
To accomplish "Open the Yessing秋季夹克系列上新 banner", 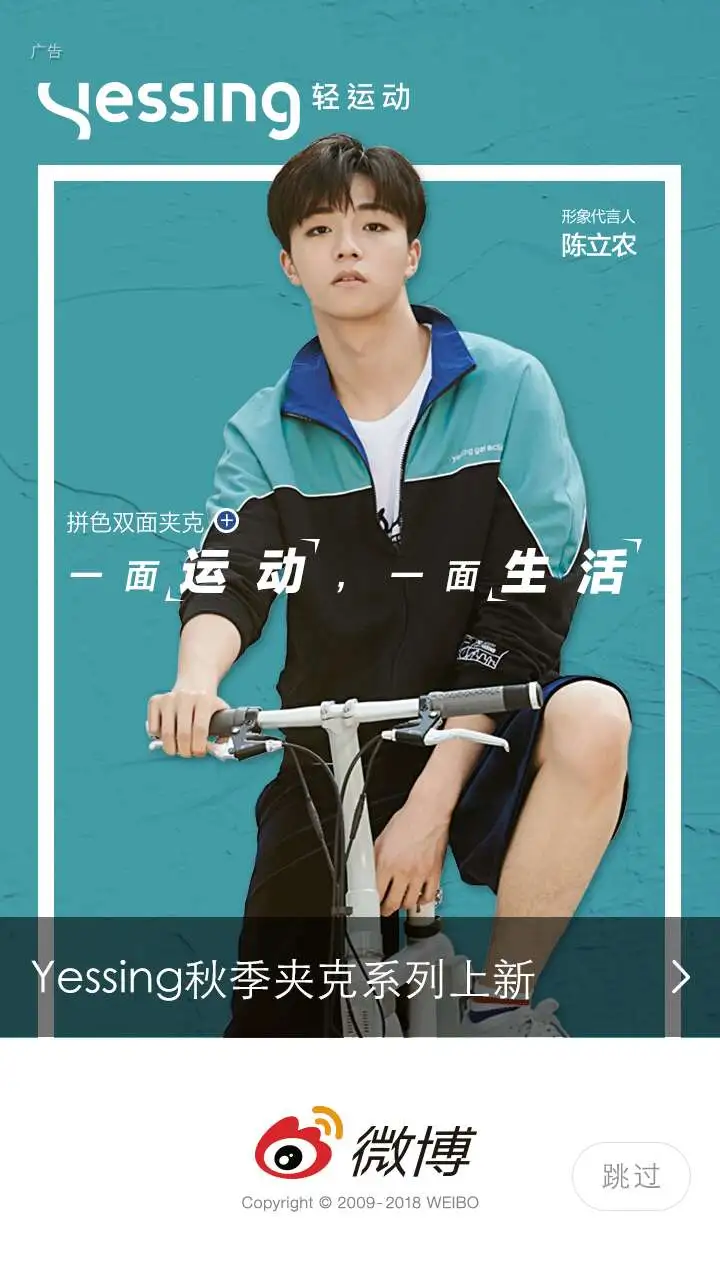I will (x=360, y=977).
